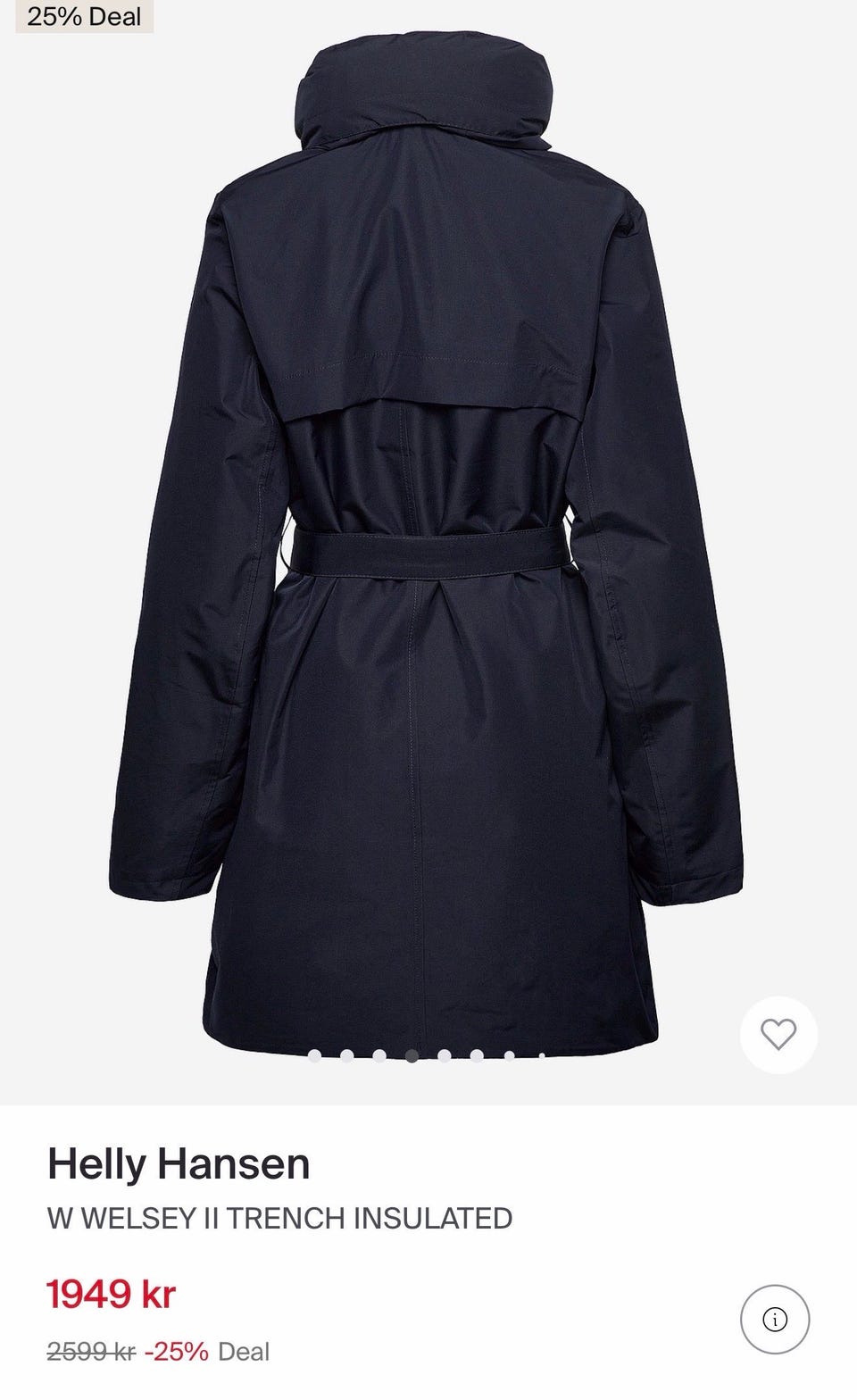Add the trench coat to favorites

coord(778,1035)
